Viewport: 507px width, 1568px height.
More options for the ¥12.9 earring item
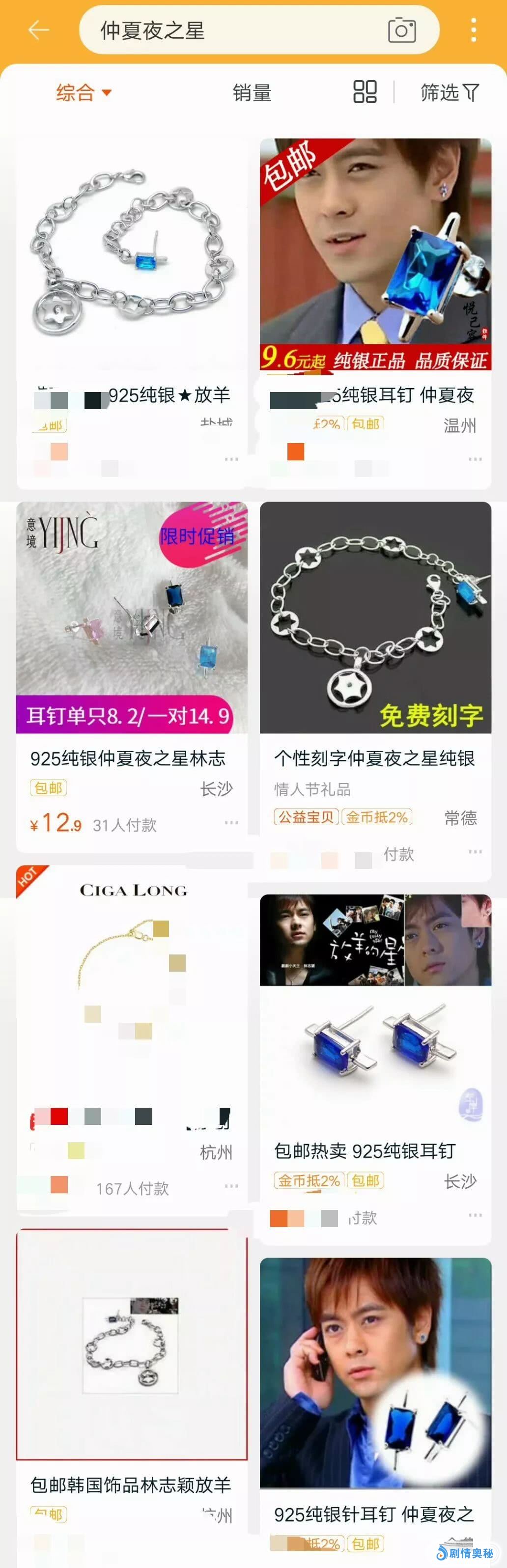click(231, 822)
